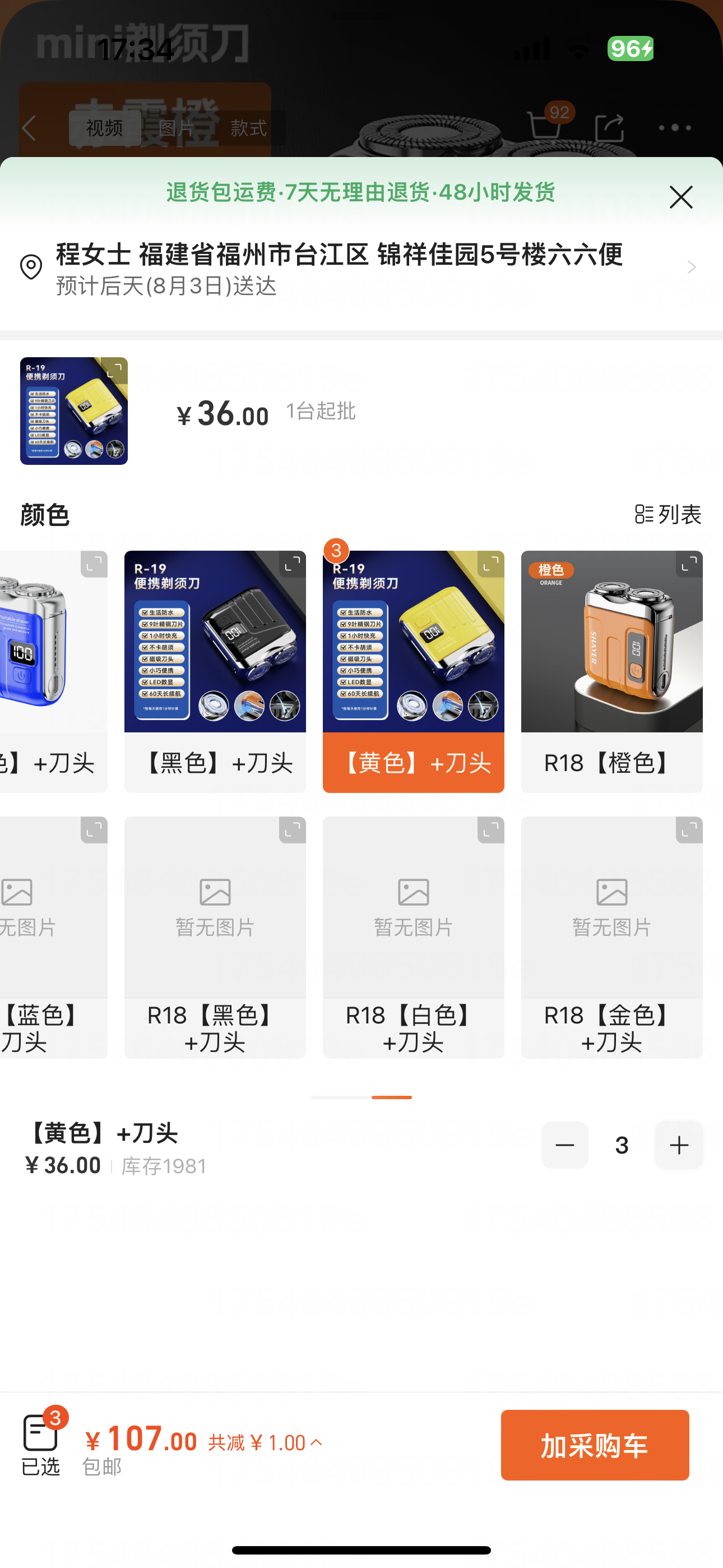Screen dimensions: 723x1568
Task: Choose R18【白色】+刀头 variant
Action: coord(413,938)
